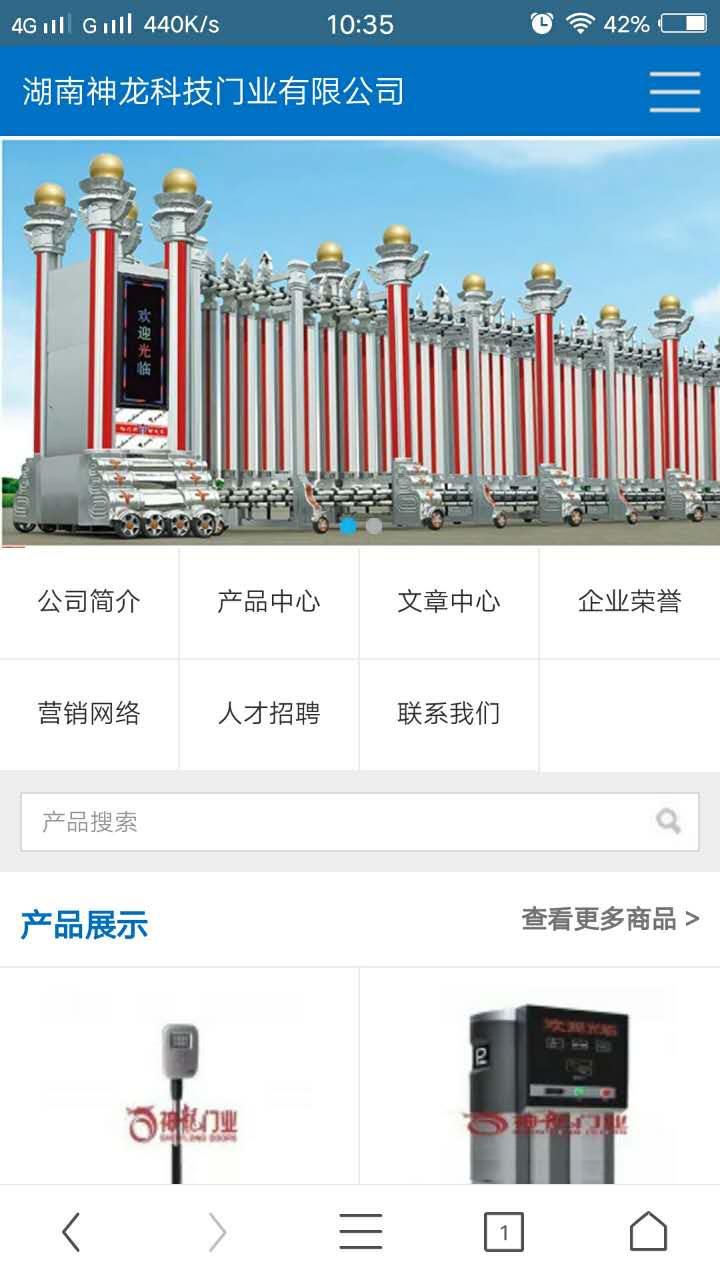Screen dimensions: 720x1280
Task: Select the second banner page dot
Action: [x=374, y=526]
